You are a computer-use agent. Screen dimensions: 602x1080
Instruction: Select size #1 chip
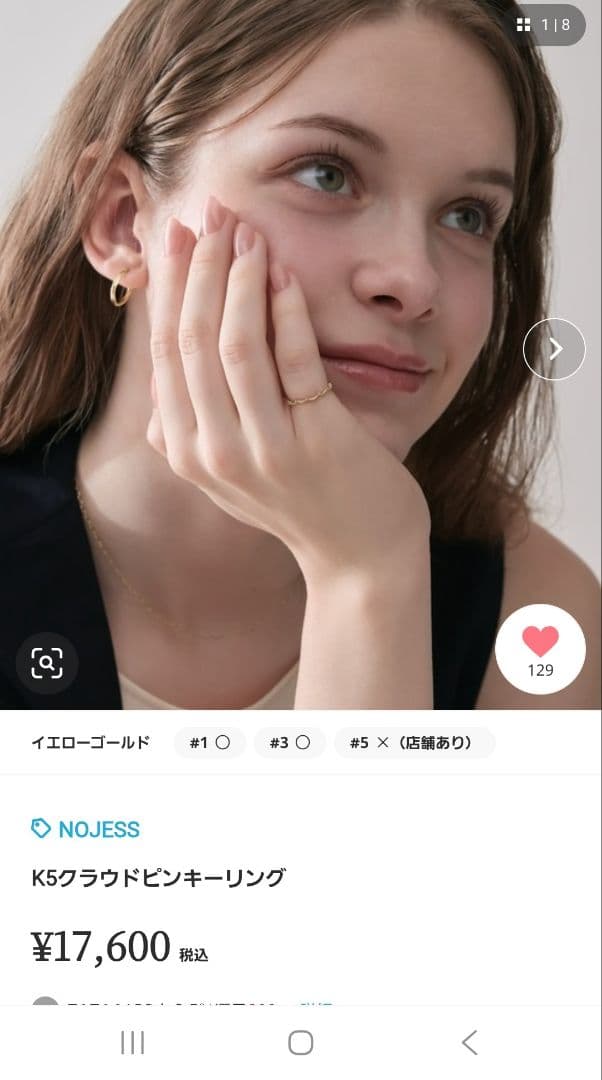(x=210, y=743)
